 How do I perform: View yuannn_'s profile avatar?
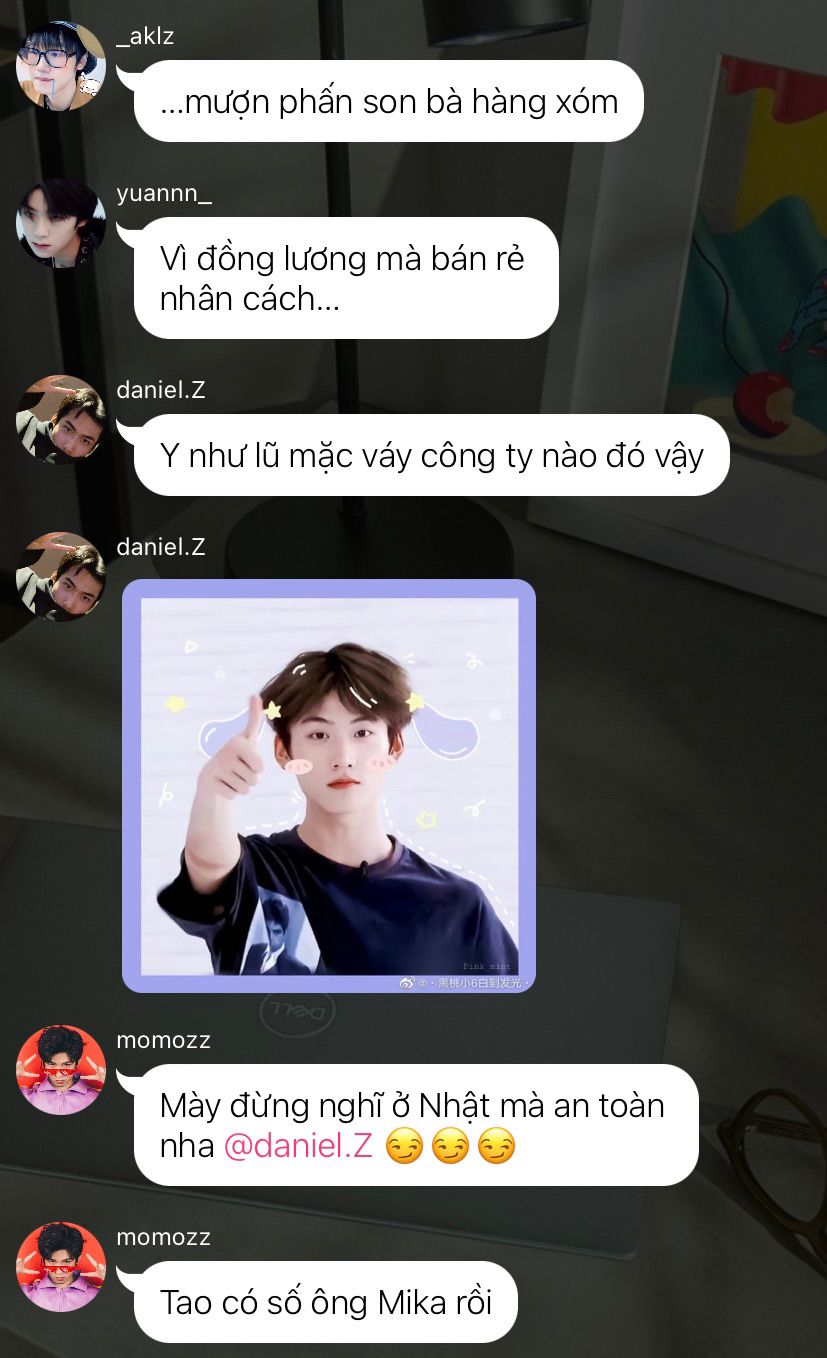pyautogui.click(x=61, y=223)
